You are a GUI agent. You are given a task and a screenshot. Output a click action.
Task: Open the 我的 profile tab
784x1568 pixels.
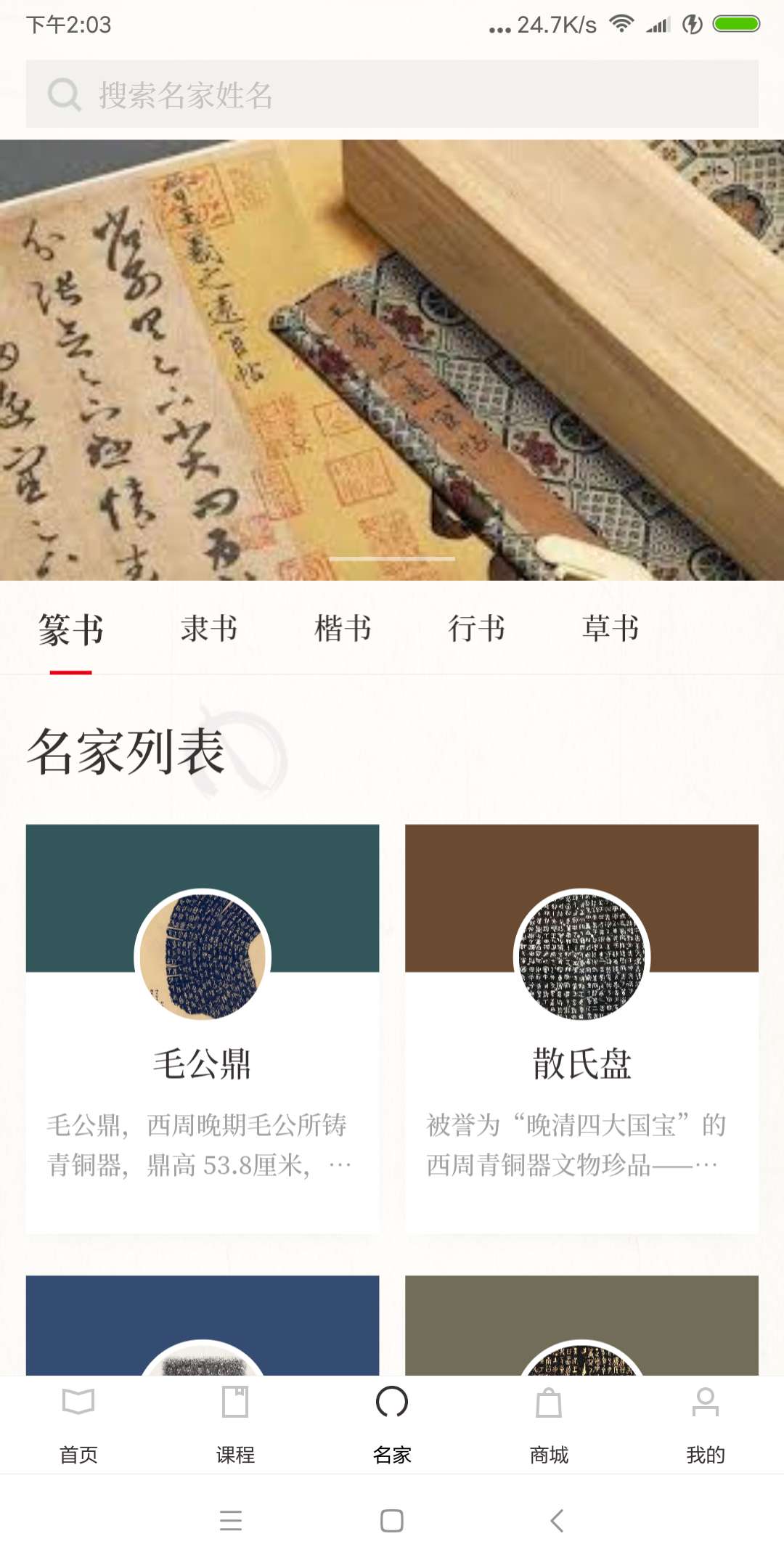[x=706, y=1424]
